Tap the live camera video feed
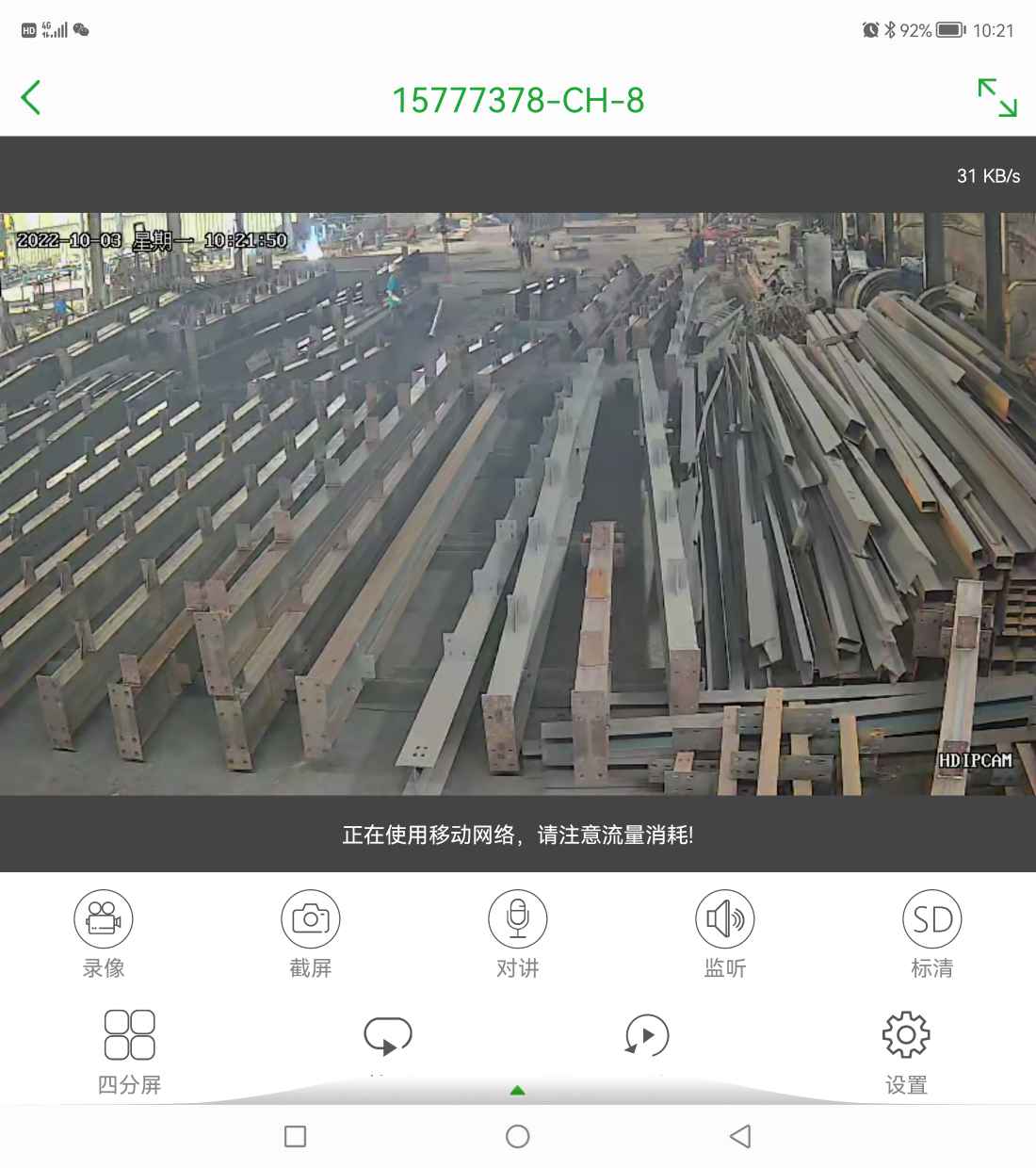Image resolution: width=1036 pixels, height=1168 pixels. [x=518, y=504]
